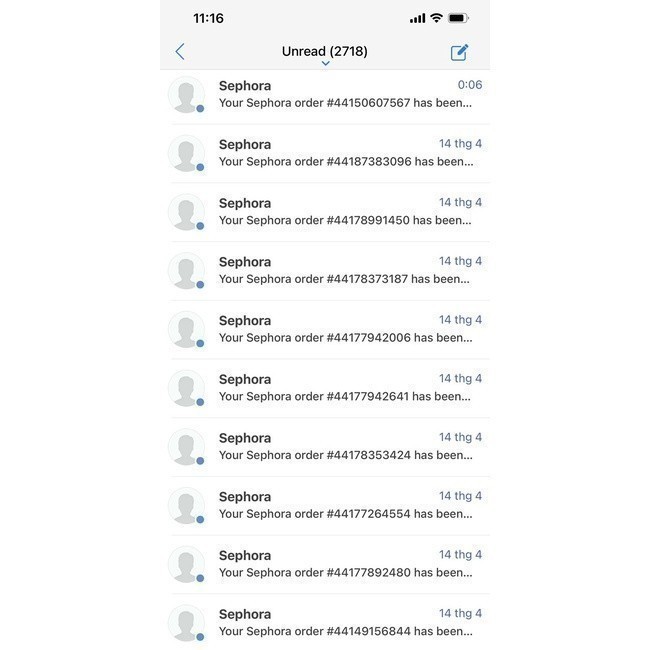Viewport: 650px width, 650px height.
Task: Open Sephora email for order #44149156844
Action: 345,623
